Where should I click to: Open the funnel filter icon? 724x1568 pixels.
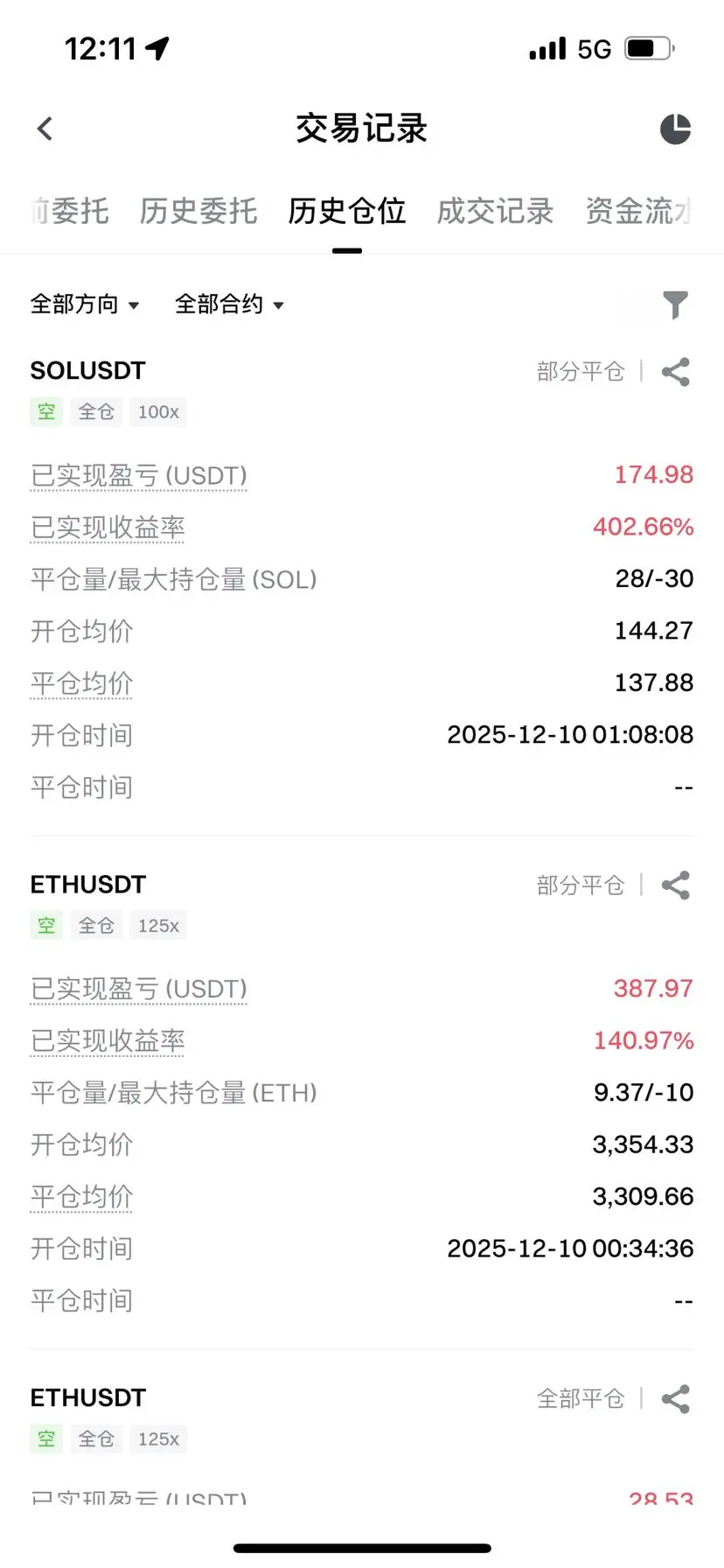(675, 304)
